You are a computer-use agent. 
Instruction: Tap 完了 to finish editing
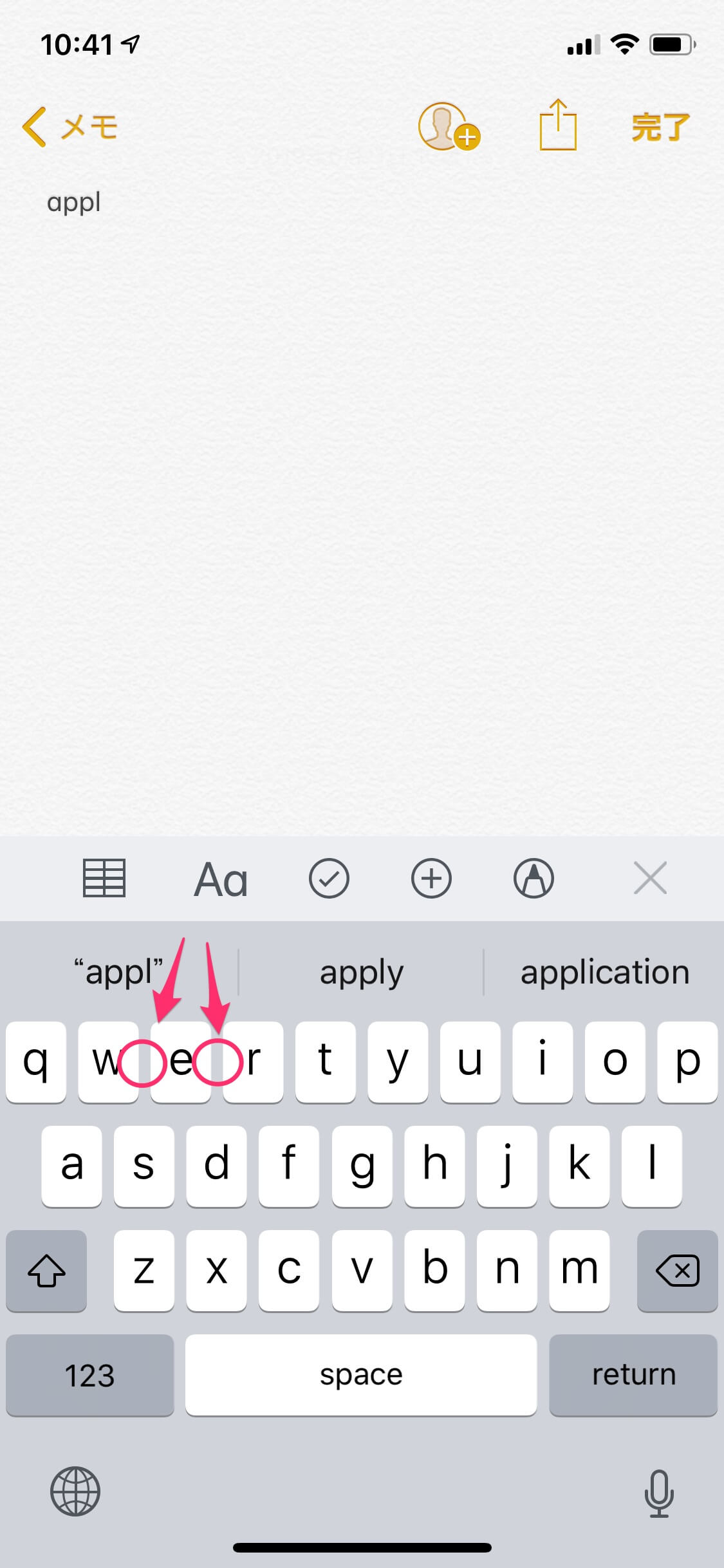point(660,127)
